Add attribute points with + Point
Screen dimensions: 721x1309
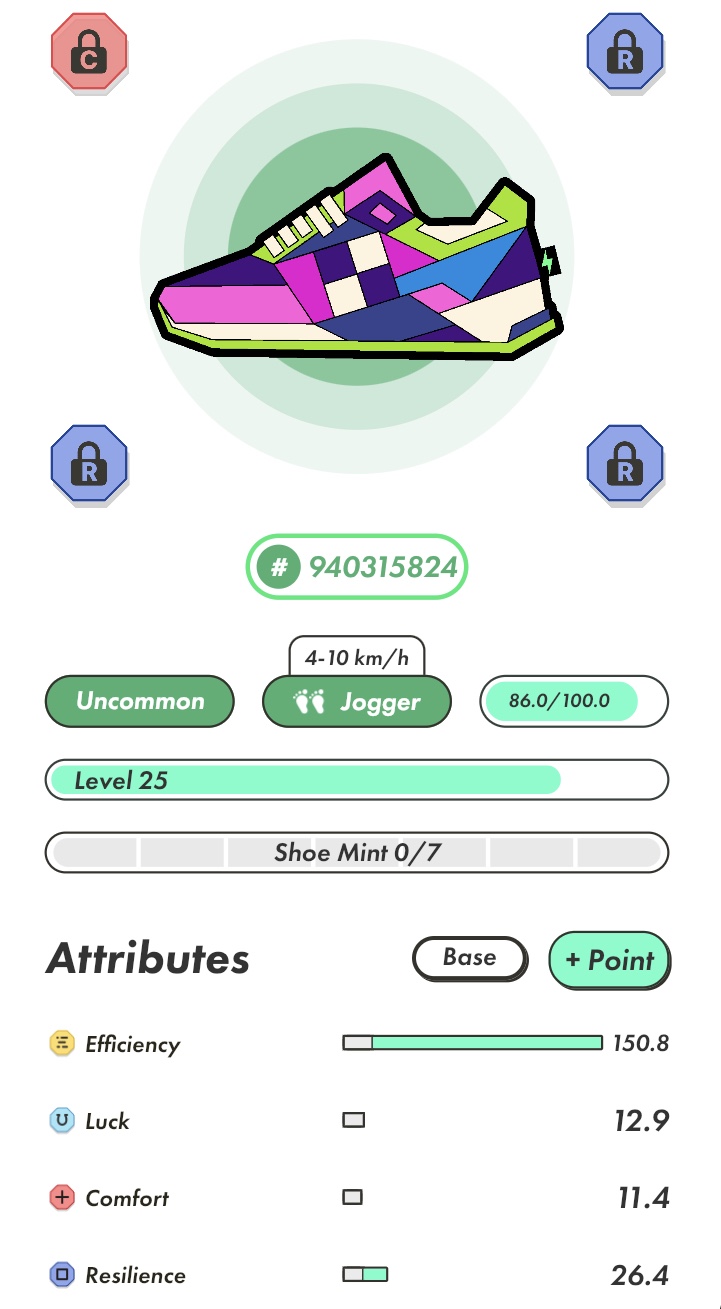(x=609, y=960)
